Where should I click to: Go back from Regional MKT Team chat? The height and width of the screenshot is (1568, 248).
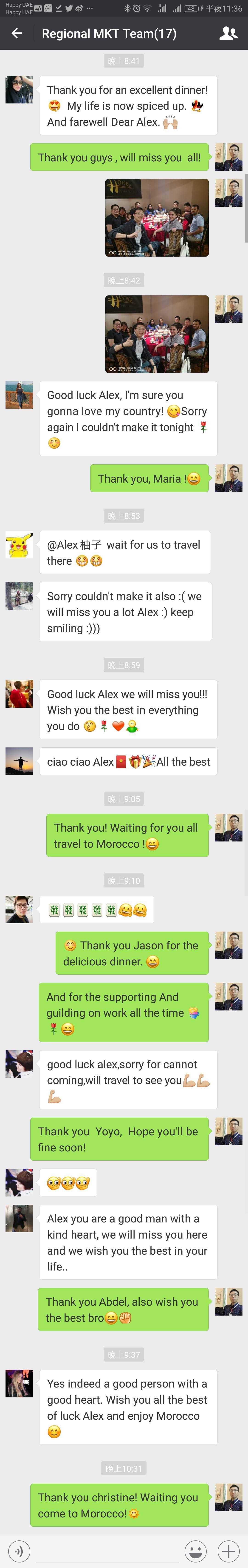(x=16, y=34)
